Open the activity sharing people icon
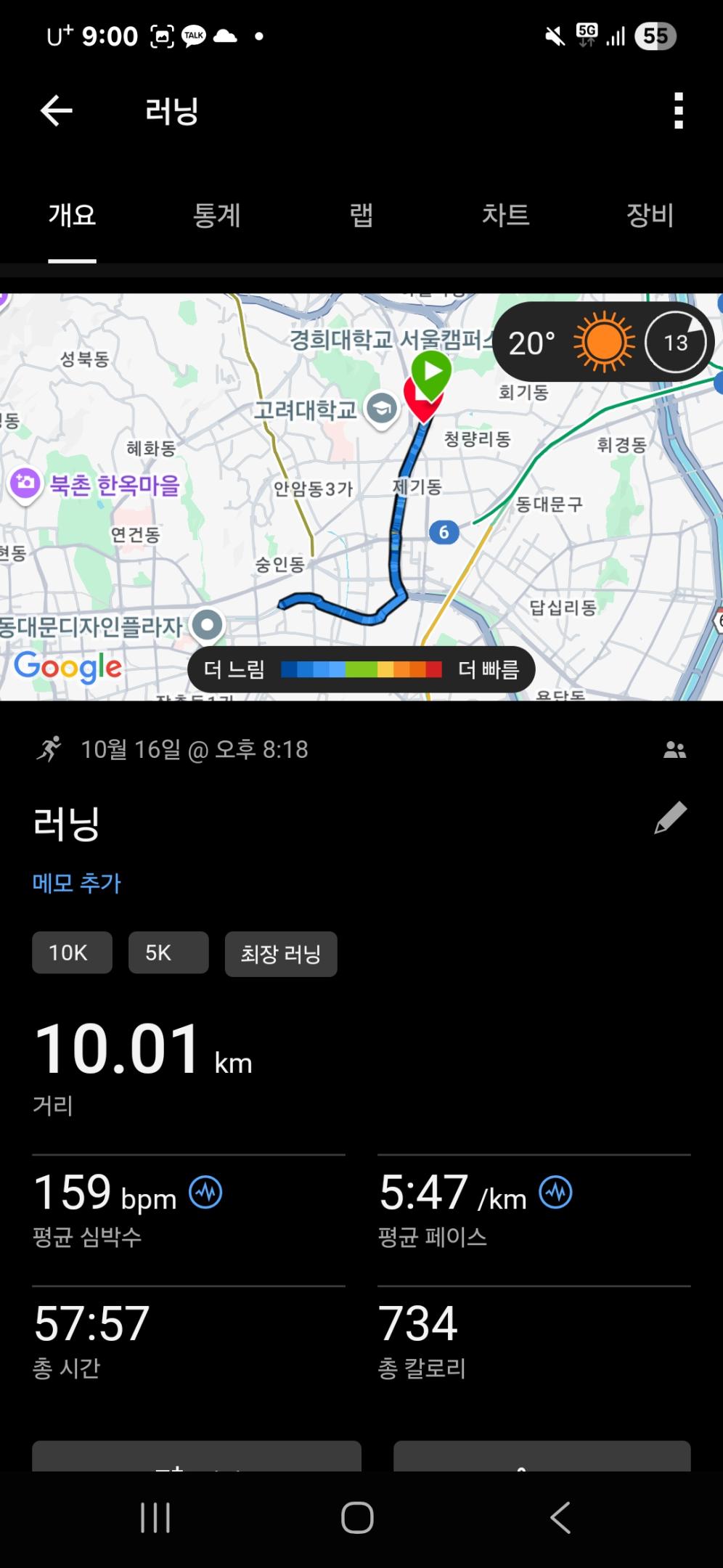 pos(674,750)
